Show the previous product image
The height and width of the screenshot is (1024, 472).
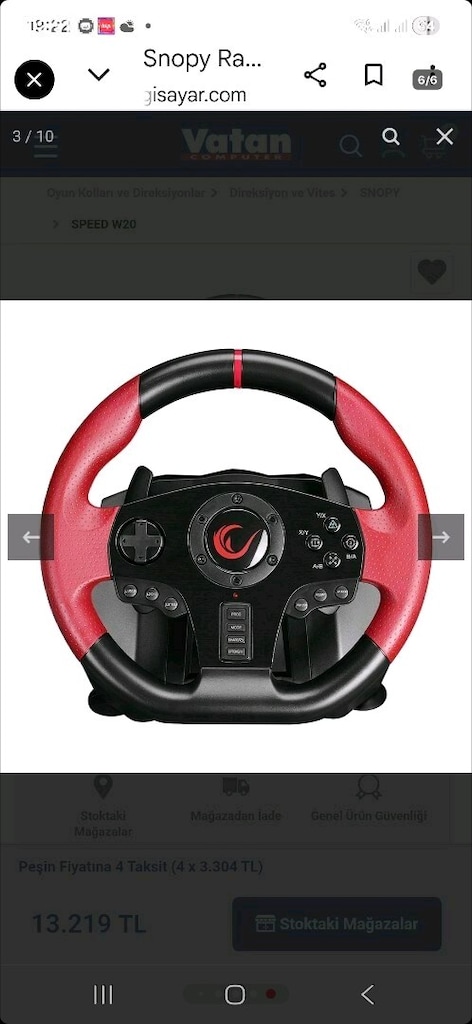[31, 537]
